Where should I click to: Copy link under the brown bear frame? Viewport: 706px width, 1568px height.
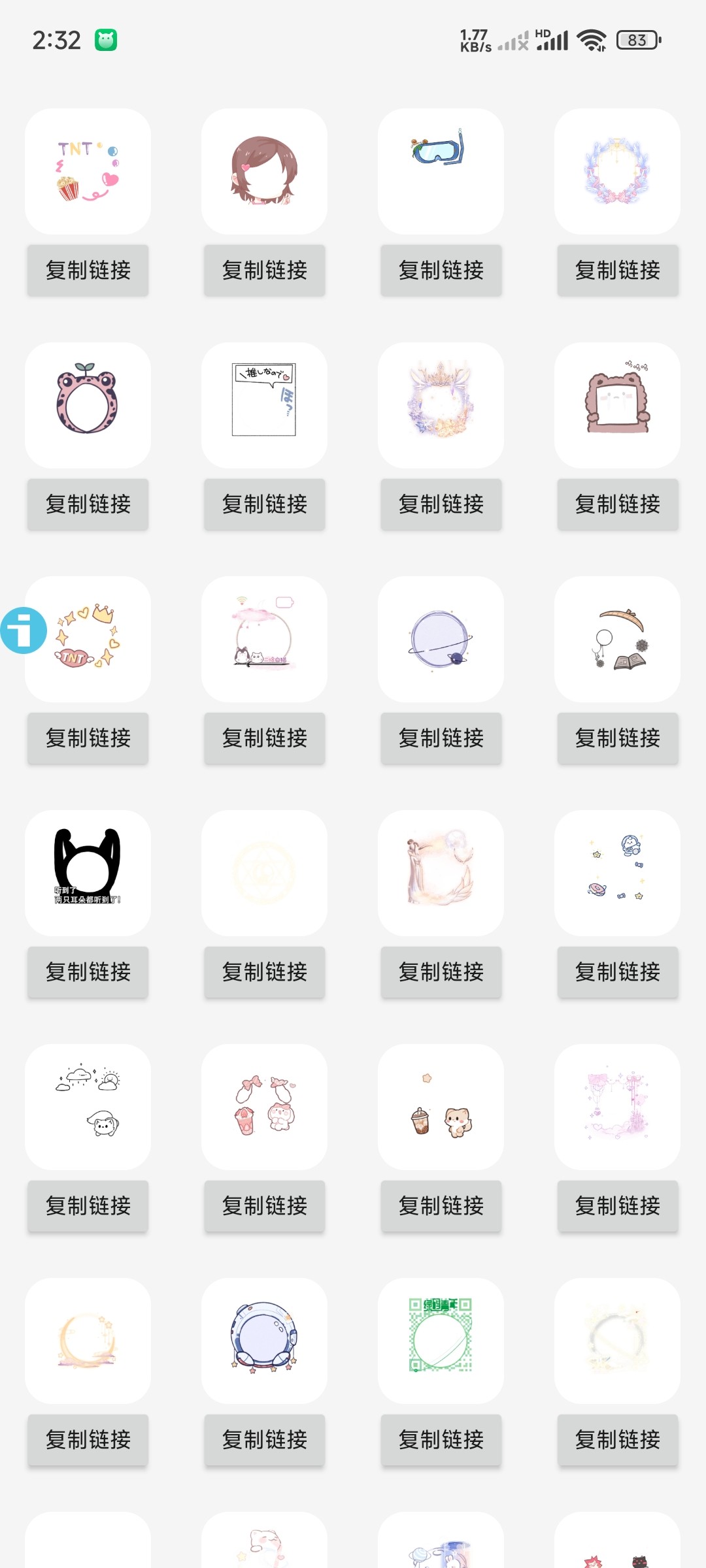coord(617,504)
